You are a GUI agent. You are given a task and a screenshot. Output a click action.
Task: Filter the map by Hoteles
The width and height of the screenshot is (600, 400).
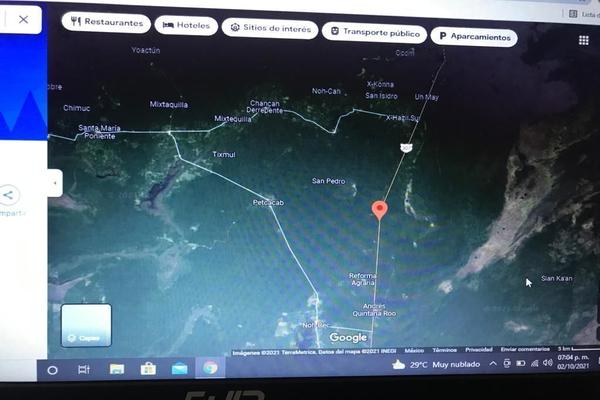tap(186, 26)
